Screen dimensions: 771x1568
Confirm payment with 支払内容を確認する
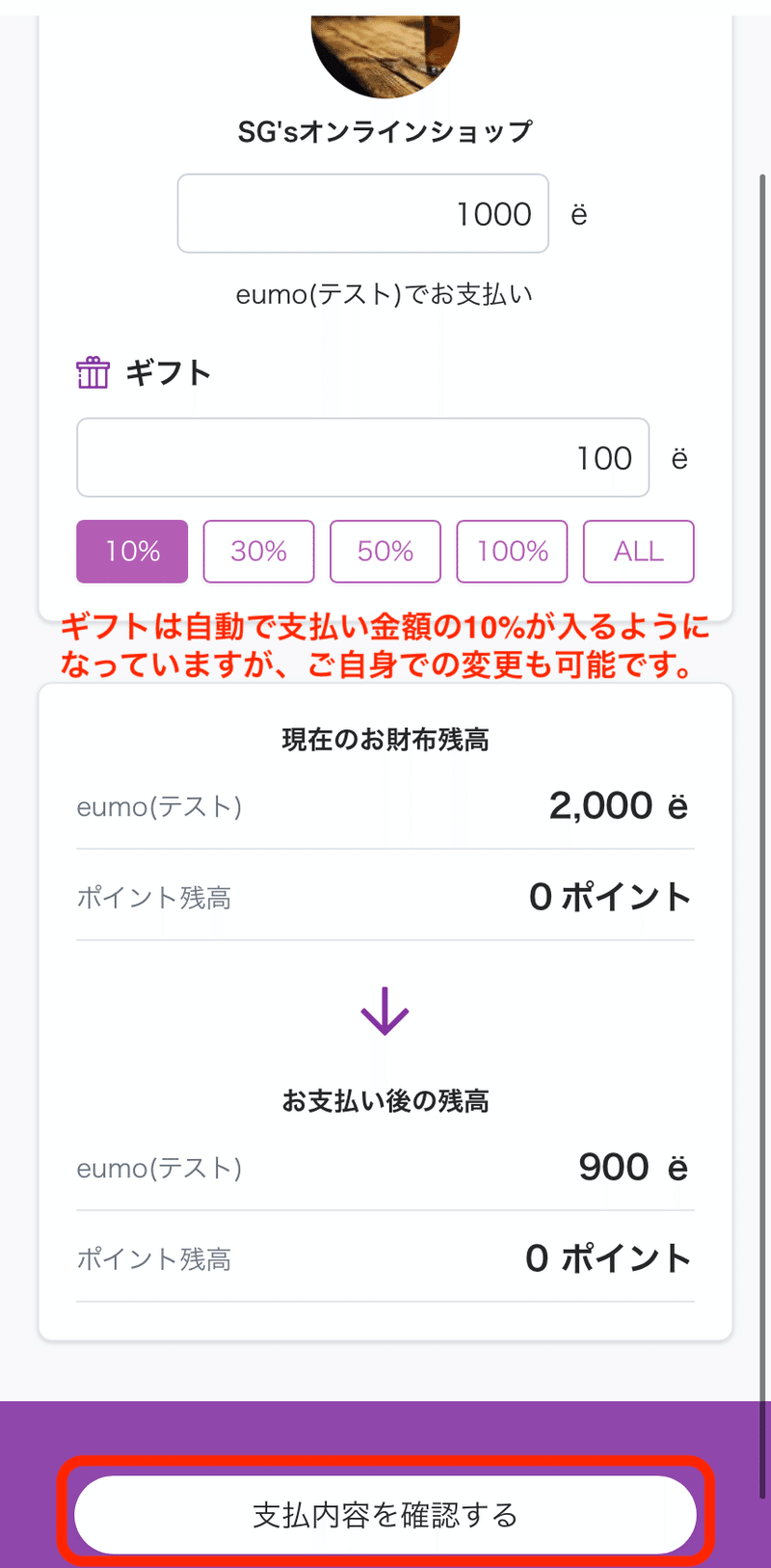coord(385,1514)
